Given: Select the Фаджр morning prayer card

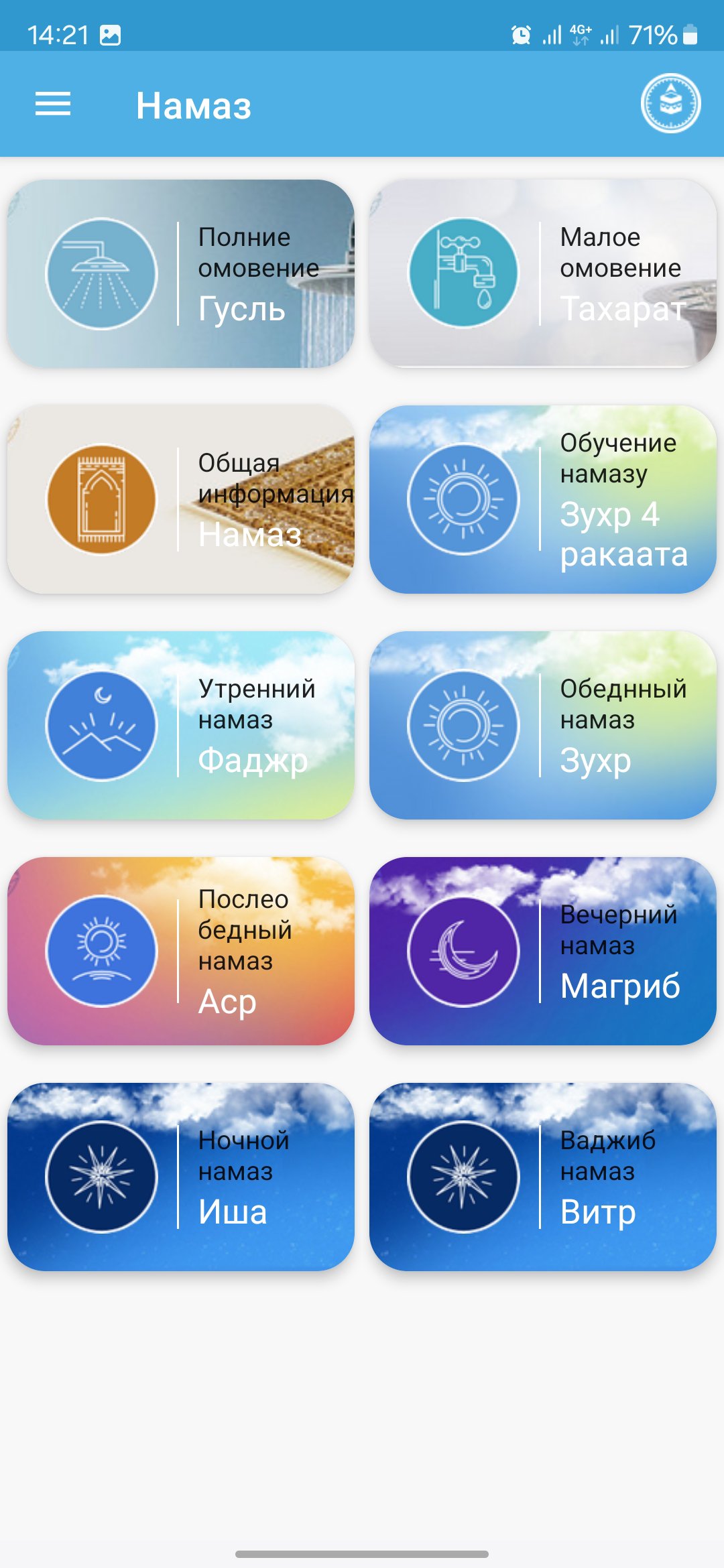Looking at the screenshot, I should coord(180,725).
